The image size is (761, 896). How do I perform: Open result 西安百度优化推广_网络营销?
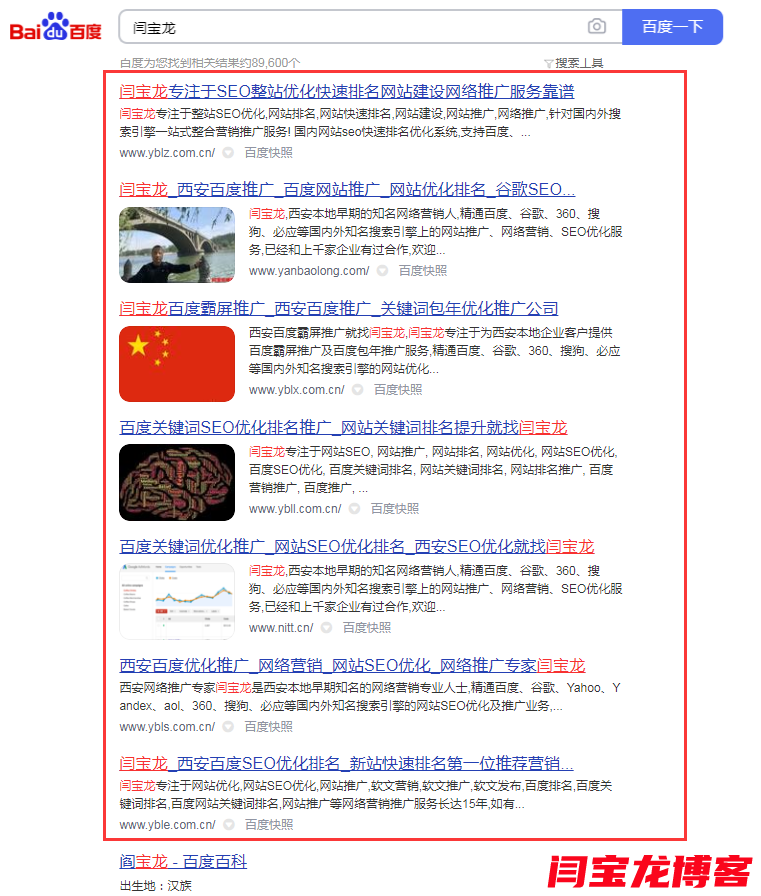352,666
